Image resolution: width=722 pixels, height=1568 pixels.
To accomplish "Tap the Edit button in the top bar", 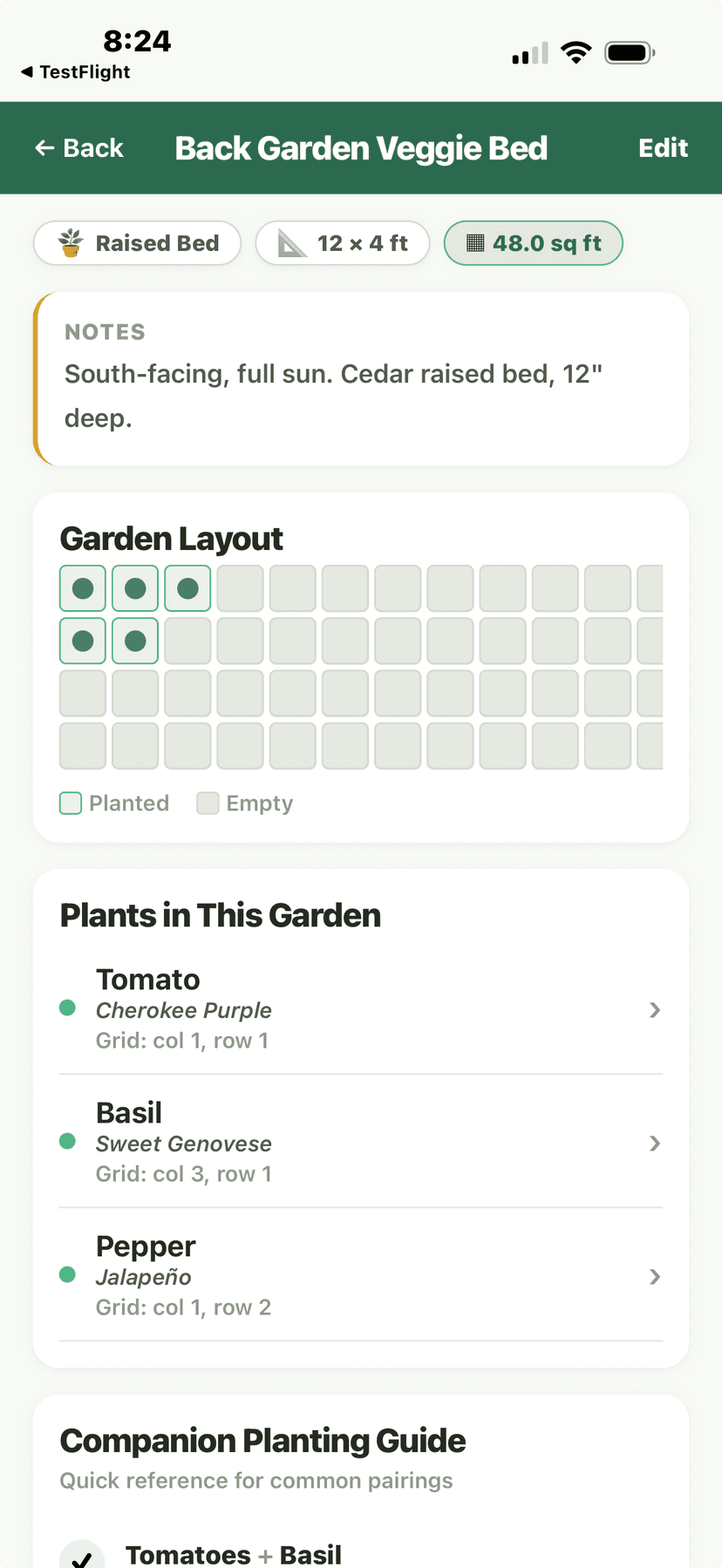I will click(664, 148).
